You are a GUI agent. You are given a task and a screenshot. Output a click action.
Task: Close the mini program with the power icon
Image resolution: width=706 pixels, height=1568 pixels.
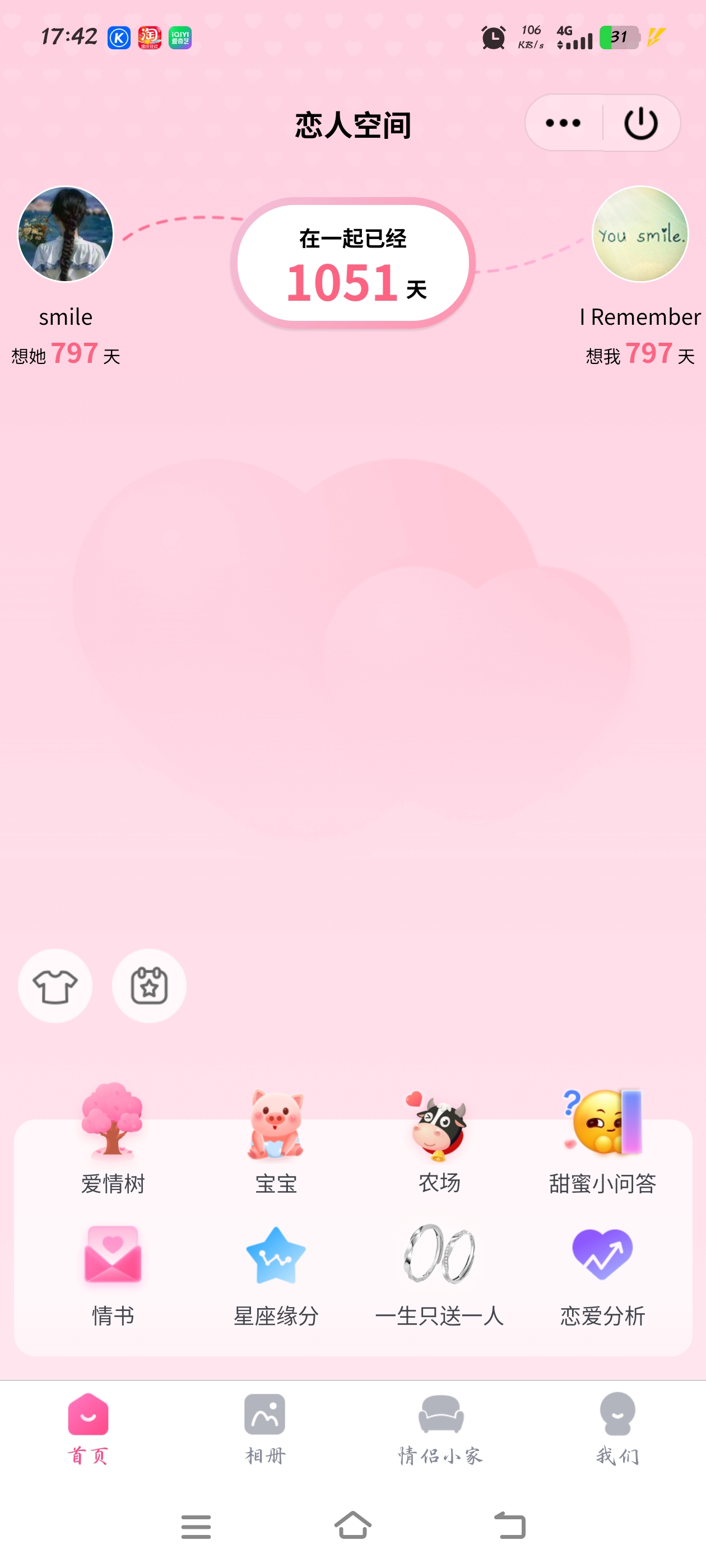641,123
